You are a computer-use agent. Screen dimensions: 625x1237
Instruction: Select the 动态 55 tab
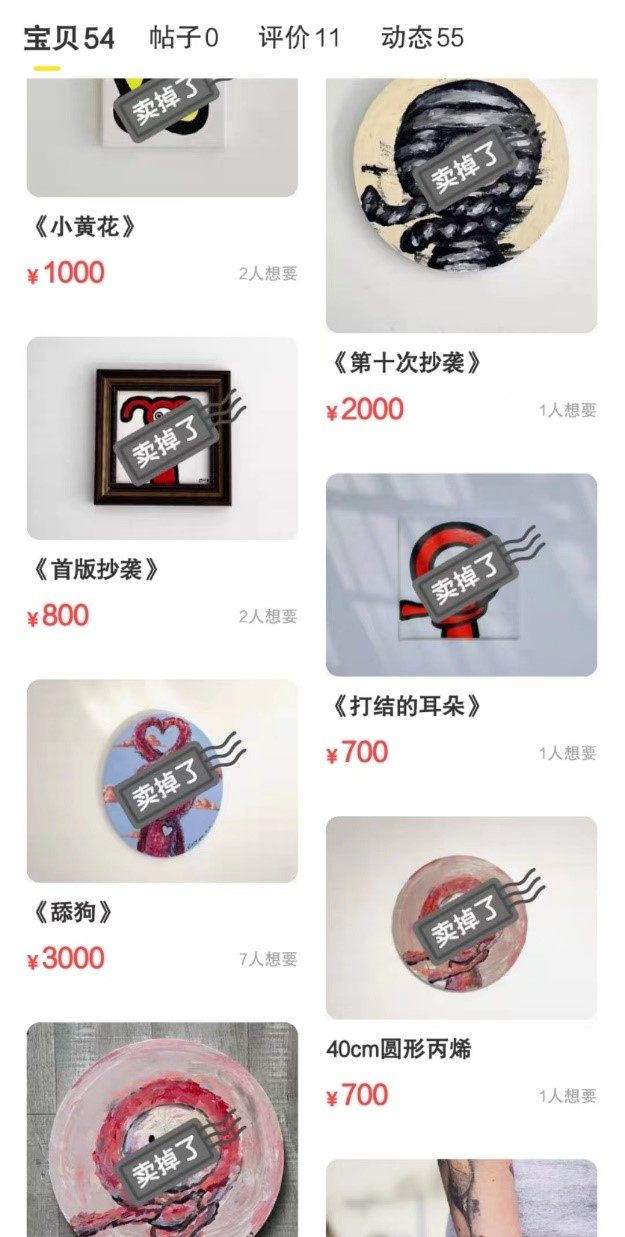pos(422,39)
